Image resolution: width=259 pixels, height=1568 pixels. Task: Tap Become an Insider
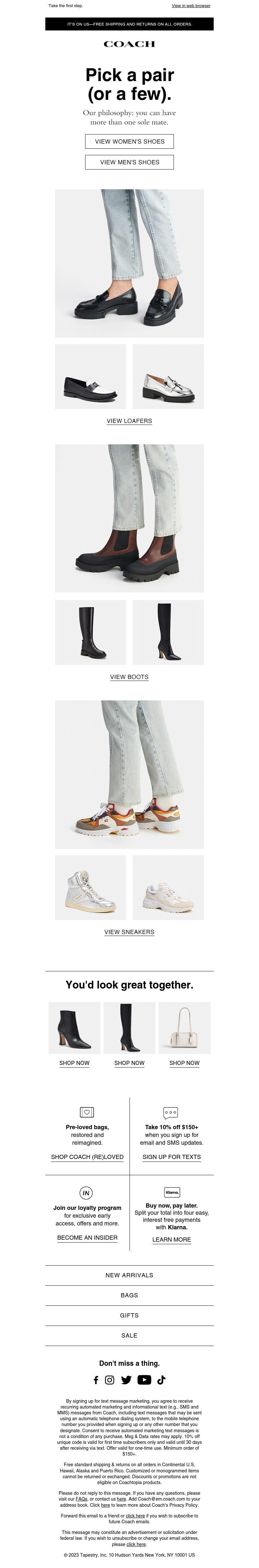click(x=87, y=1237)
